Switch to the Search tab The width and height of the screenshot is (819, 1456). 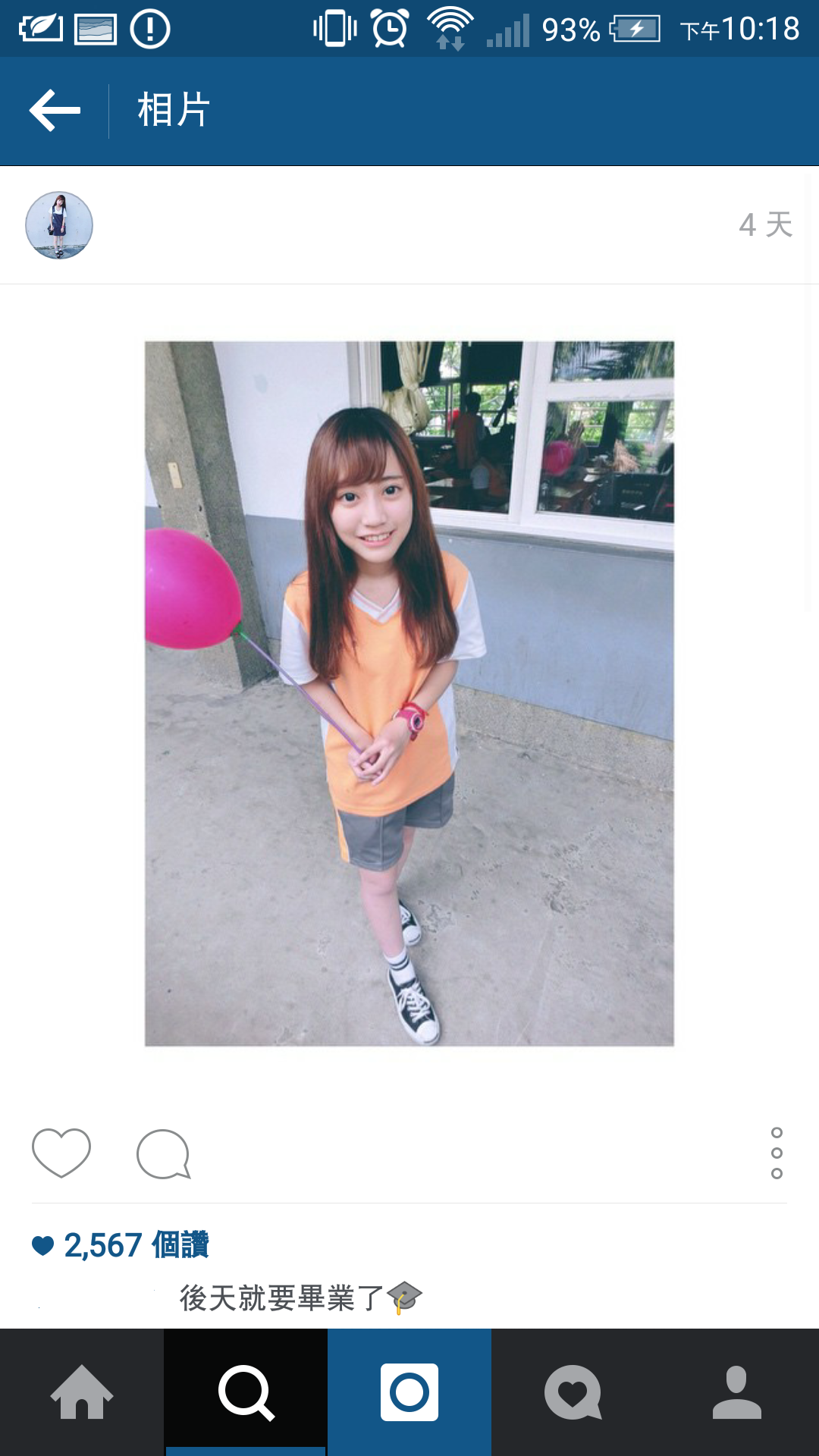246,1392
